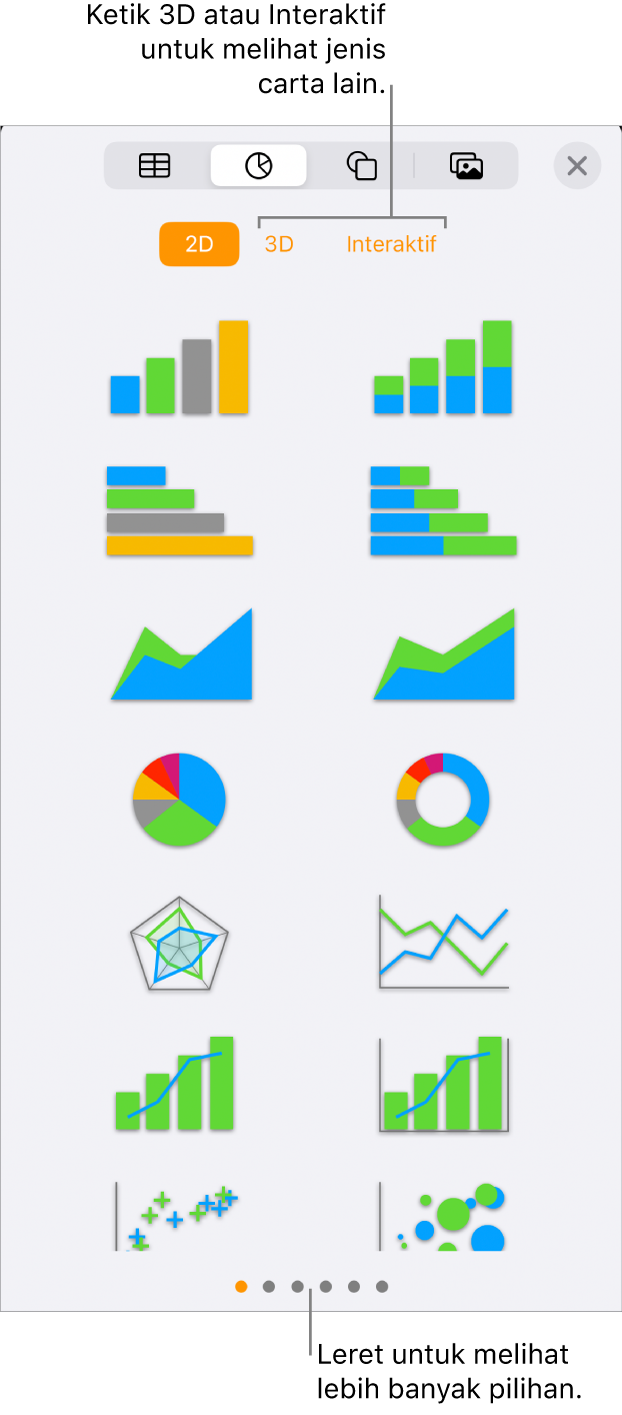Choose the area chart
The height and width of the screenshot is (1415, 622).
point(181,655)
